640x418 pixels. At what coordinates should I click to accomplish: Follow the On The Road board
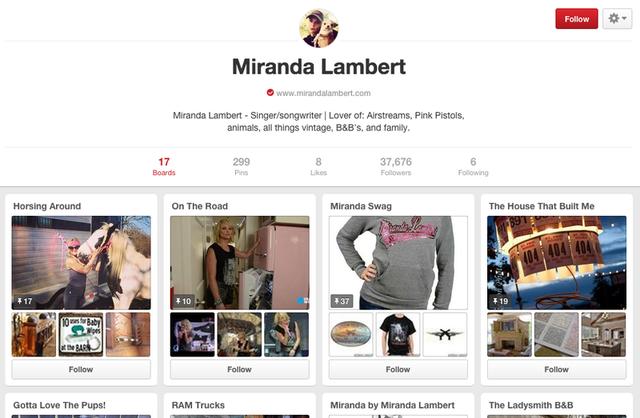coord(239,369)
